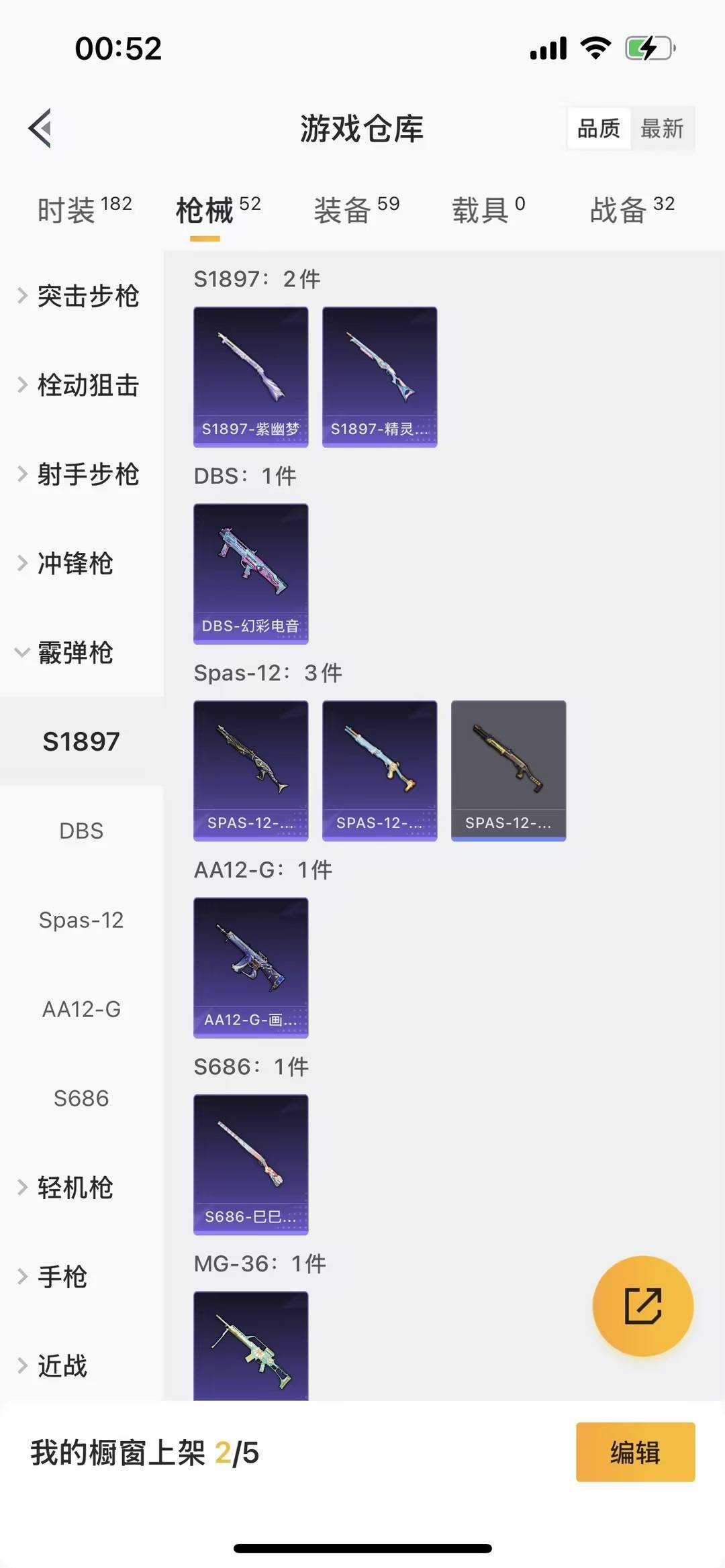Tap the 编辑 button
Image resolution: width=725 pixels, height=1568 pixels.
click(x=635, y=1452)
